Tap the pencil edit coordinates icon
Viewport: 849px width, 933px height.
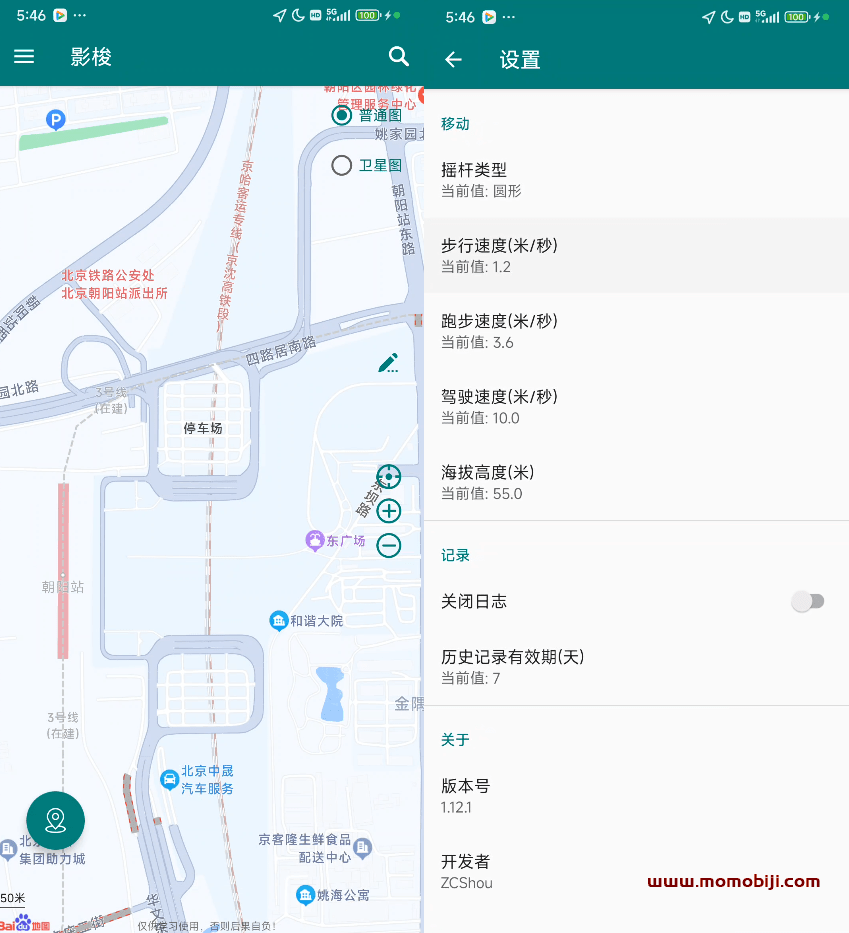coord(389,363)
